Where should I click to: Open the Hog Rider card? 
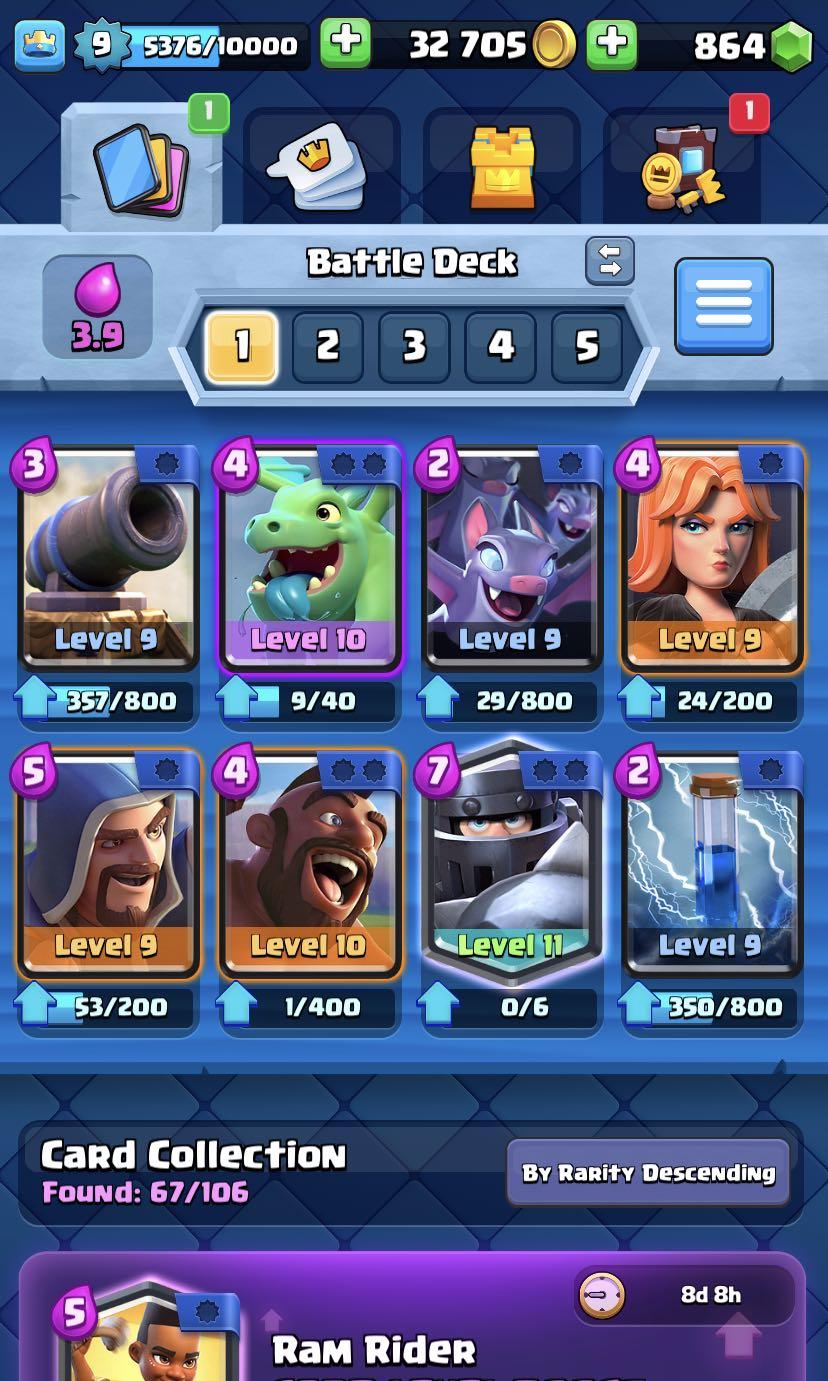point(309,865)
